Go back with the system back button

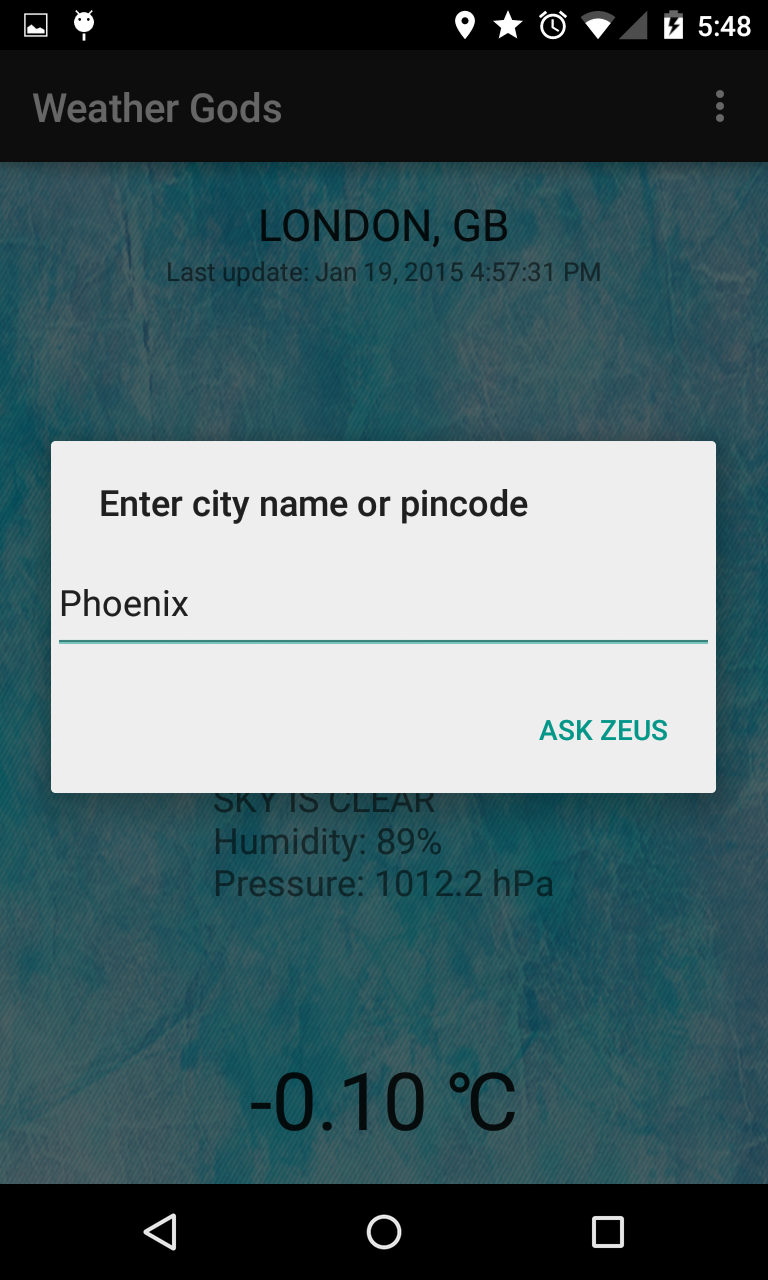pyautogui.click(x=160, y=1232)
